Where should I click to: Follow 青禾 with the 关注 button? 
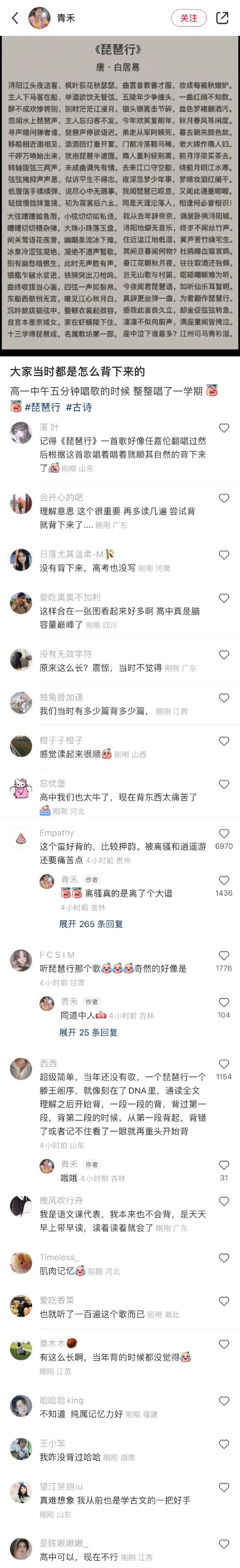(189, 18)
